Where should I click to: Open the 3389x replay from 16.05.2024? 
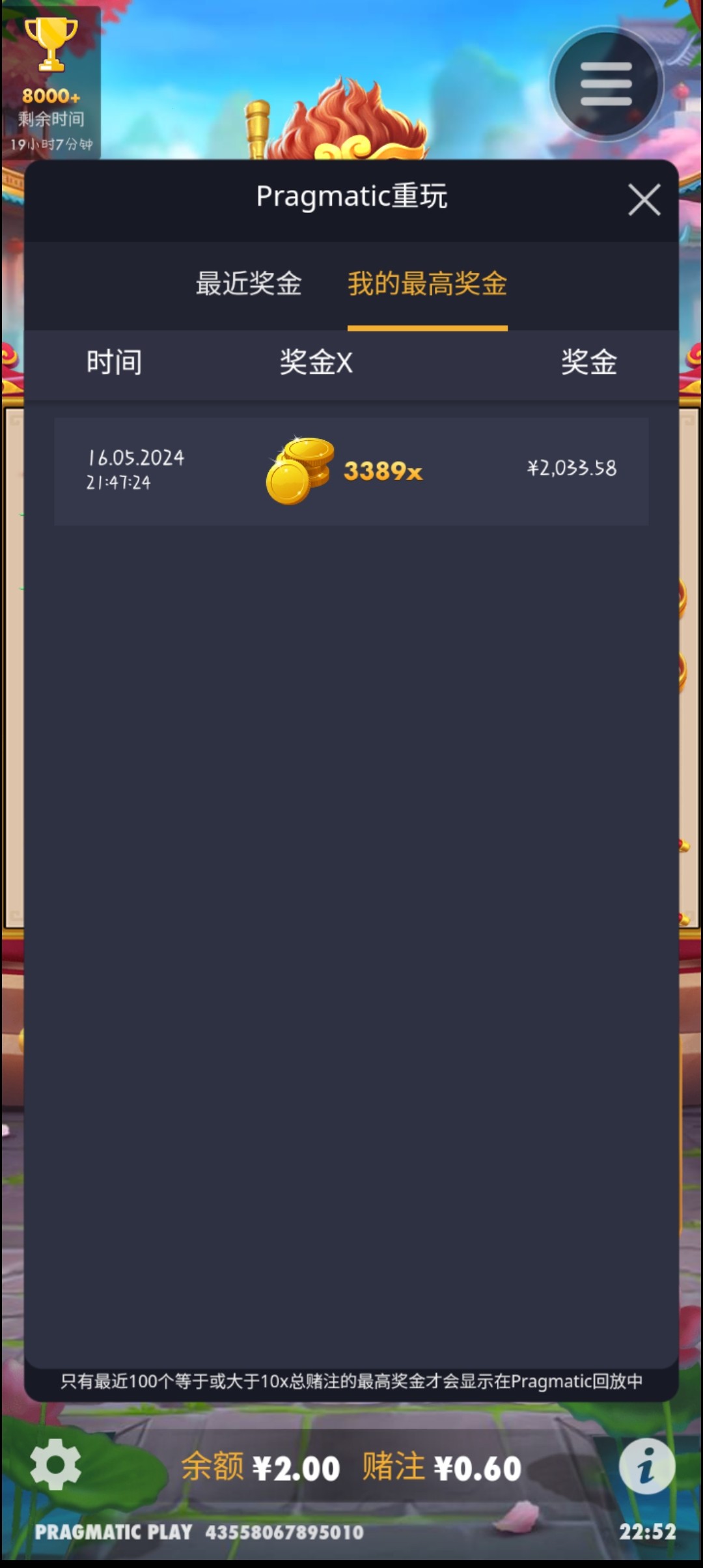click(351, 471)
